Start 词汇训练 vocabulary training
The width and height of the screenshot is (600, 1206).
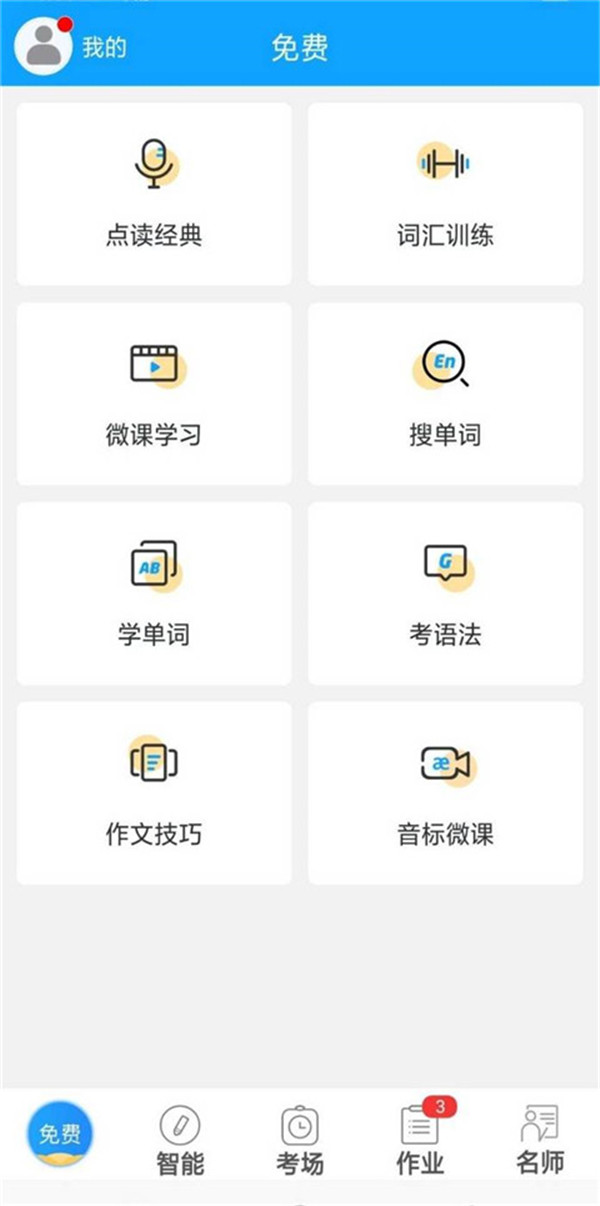(445, 194)
